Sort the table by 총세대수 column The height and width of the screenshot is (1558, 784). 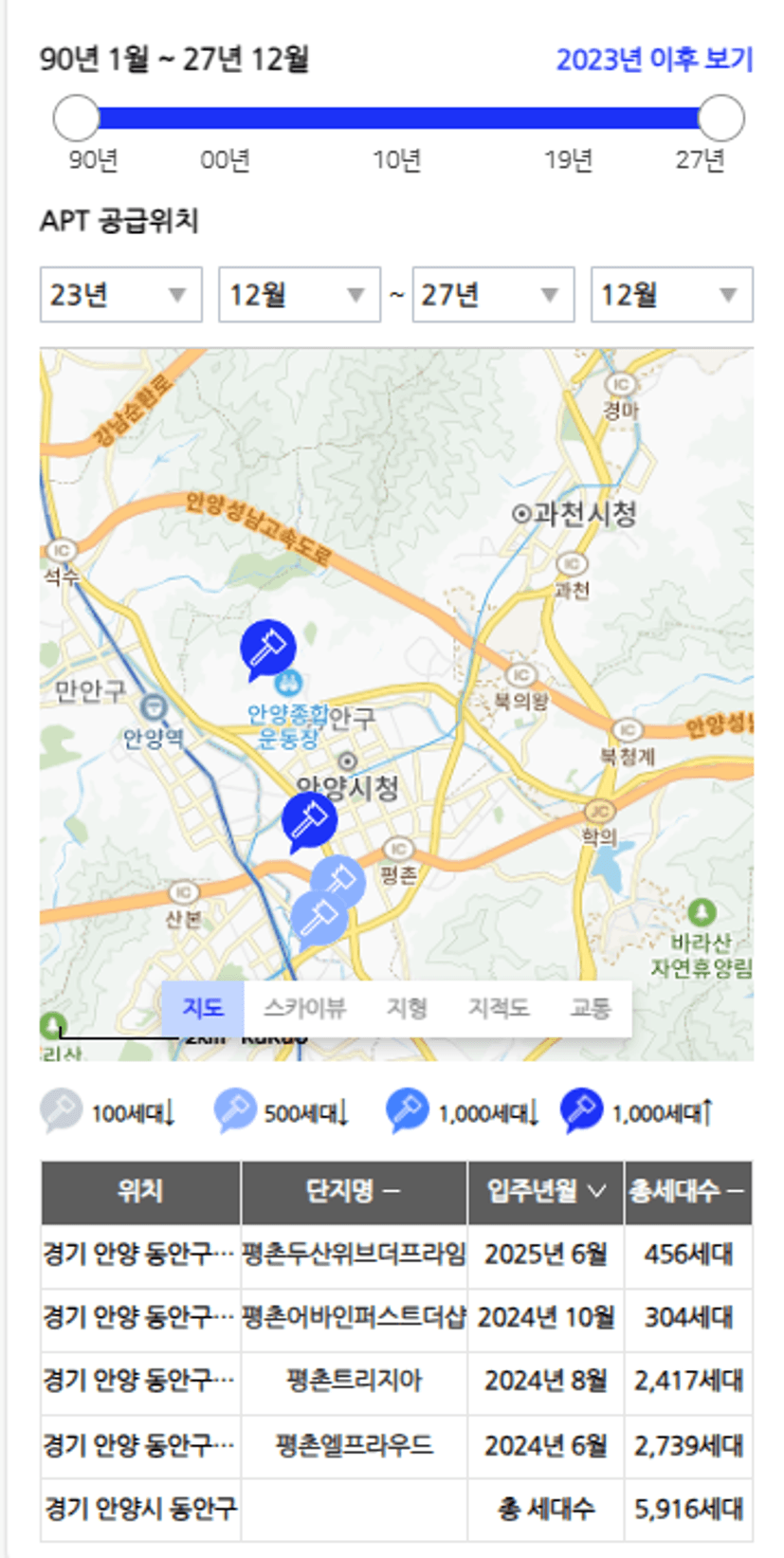(686, 1191)
